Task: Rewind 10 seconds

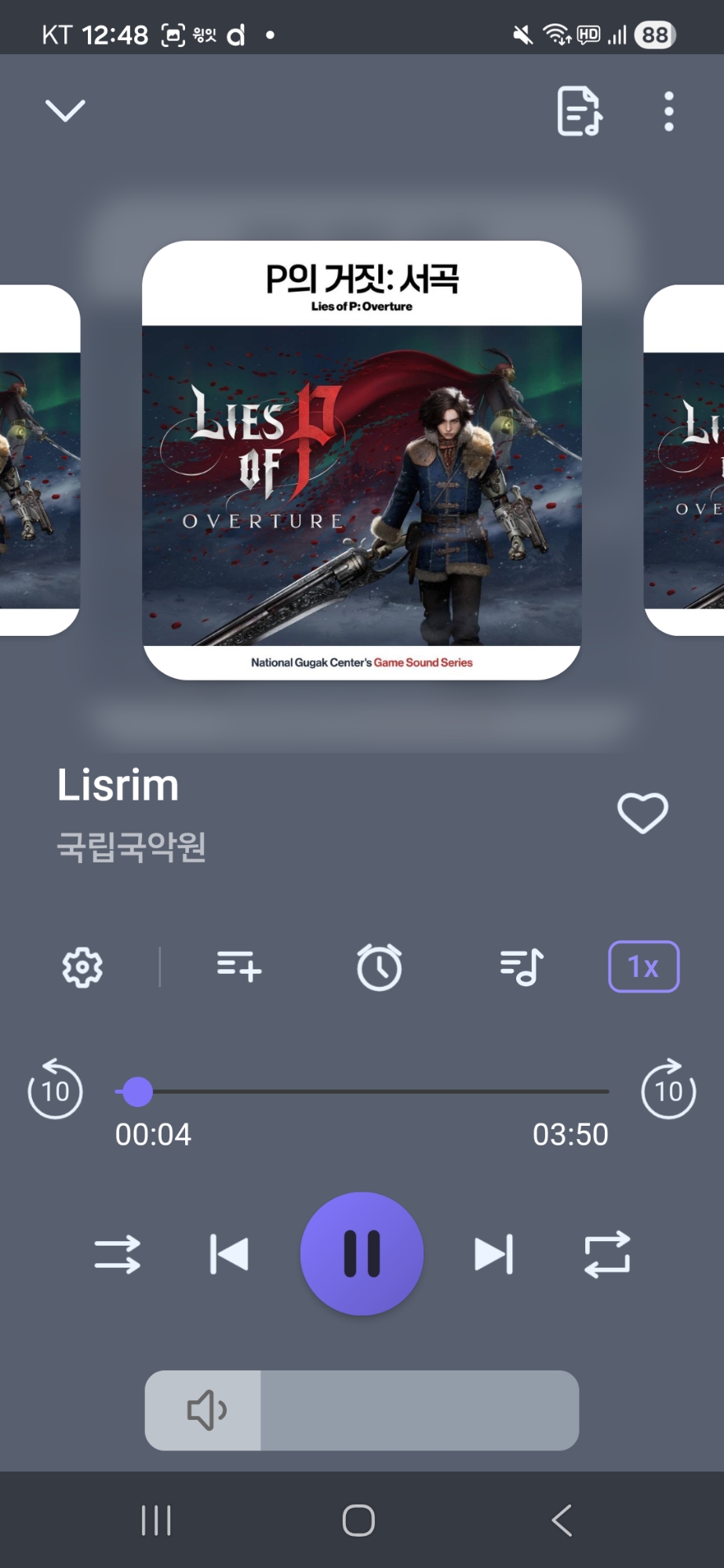Action: point(55,1090)
